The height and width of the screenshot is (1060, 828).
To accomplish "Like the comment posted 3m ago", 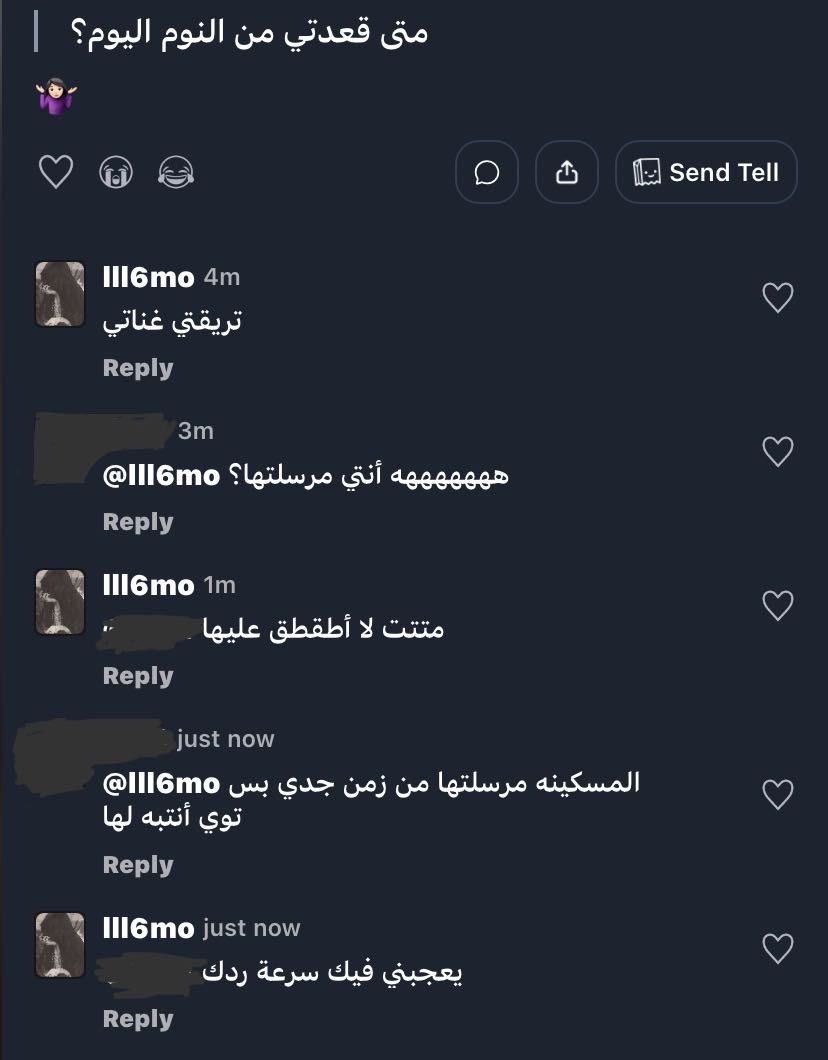I will (x=777, y=451).
